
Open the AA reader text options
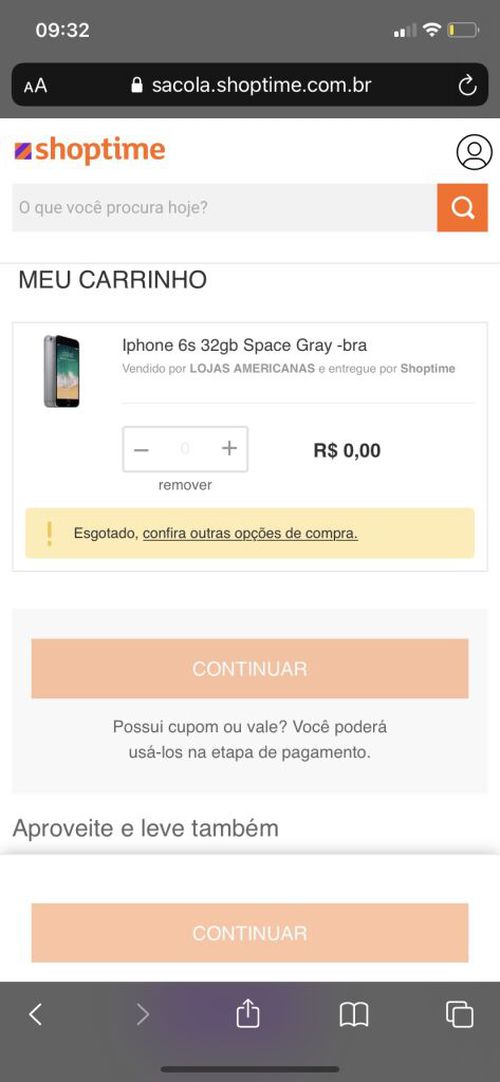pyautogui.click(x=35, y=86)
